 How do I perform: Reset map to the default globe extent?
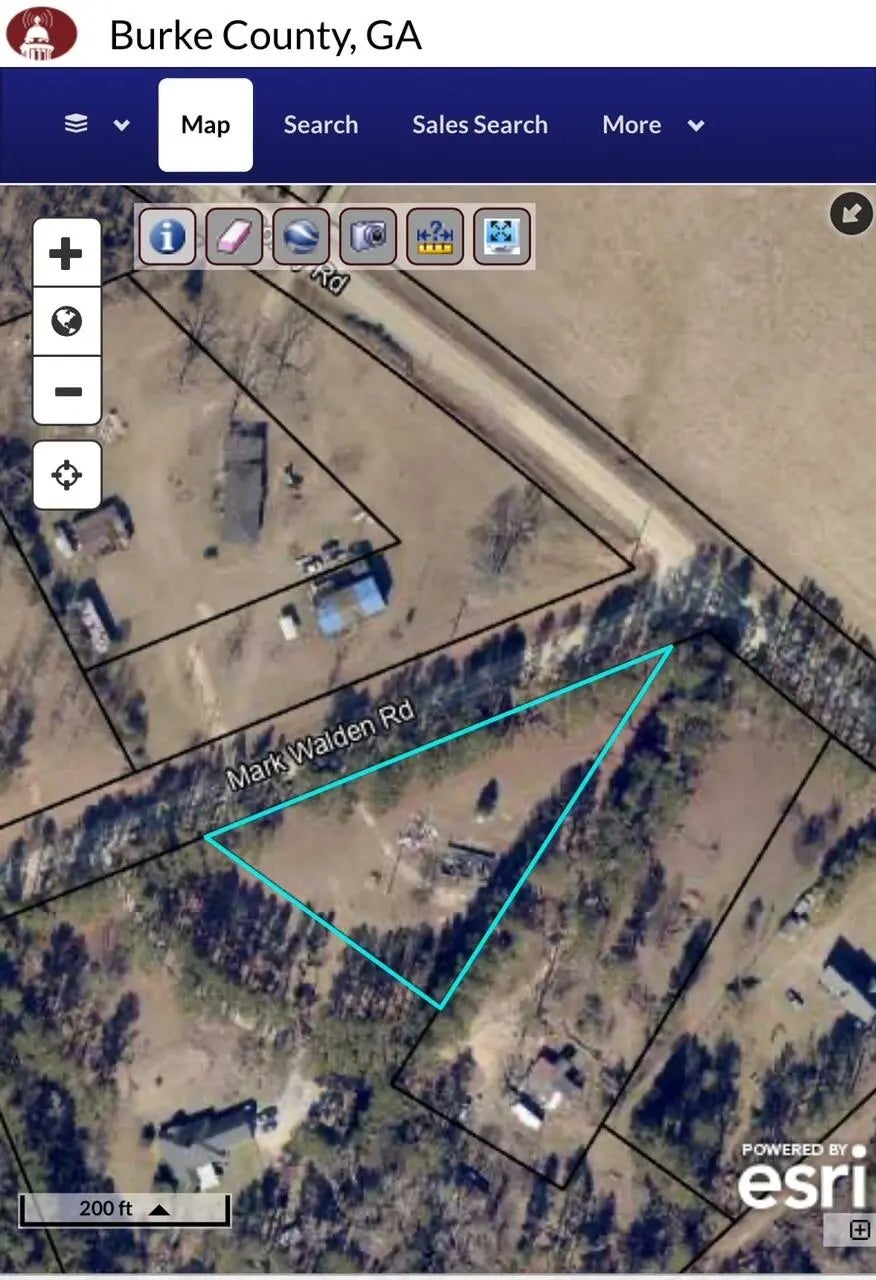click(x=67, y=322)
